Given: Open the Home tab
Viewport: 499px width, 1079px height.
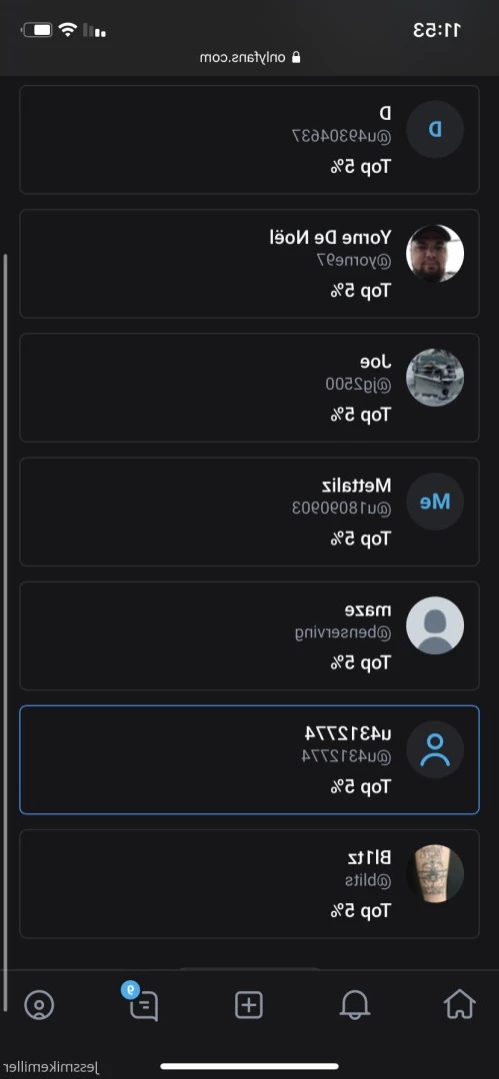Looking at the screenshot, I should click(459, 1005).
